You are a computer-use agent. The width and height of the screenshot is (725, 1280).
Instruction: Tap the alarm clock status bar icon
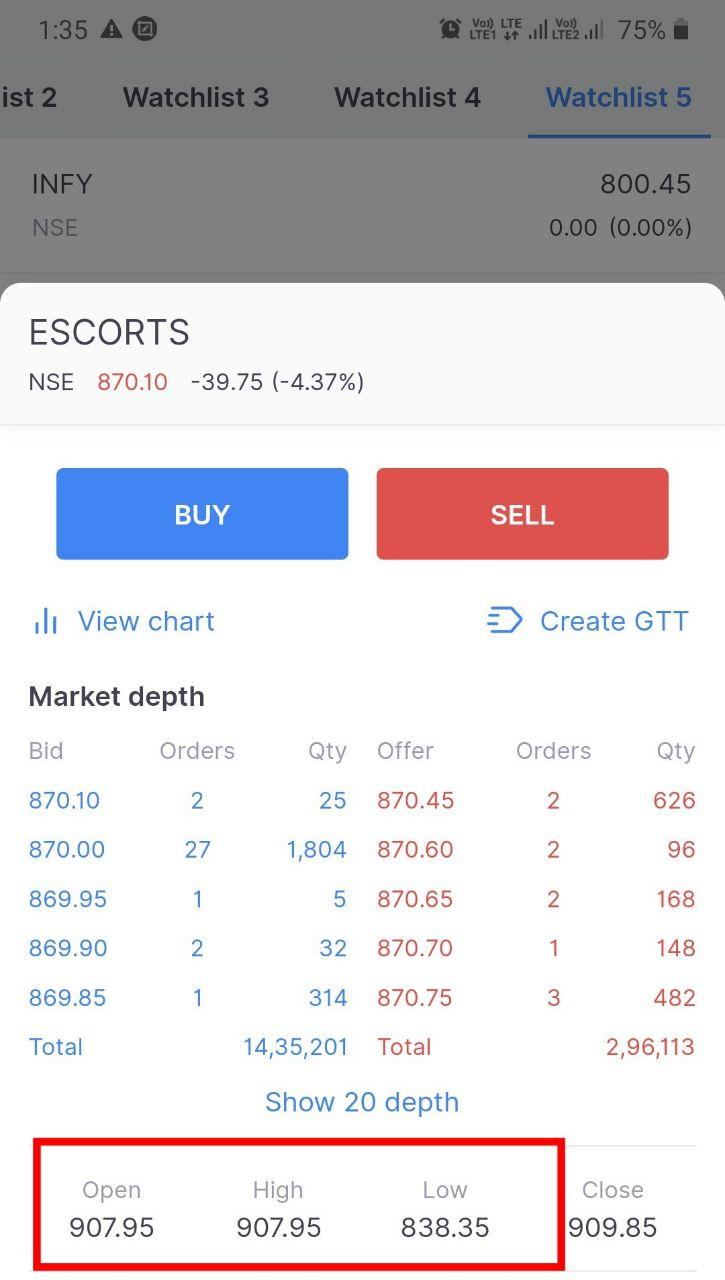[x=452, y=30]
